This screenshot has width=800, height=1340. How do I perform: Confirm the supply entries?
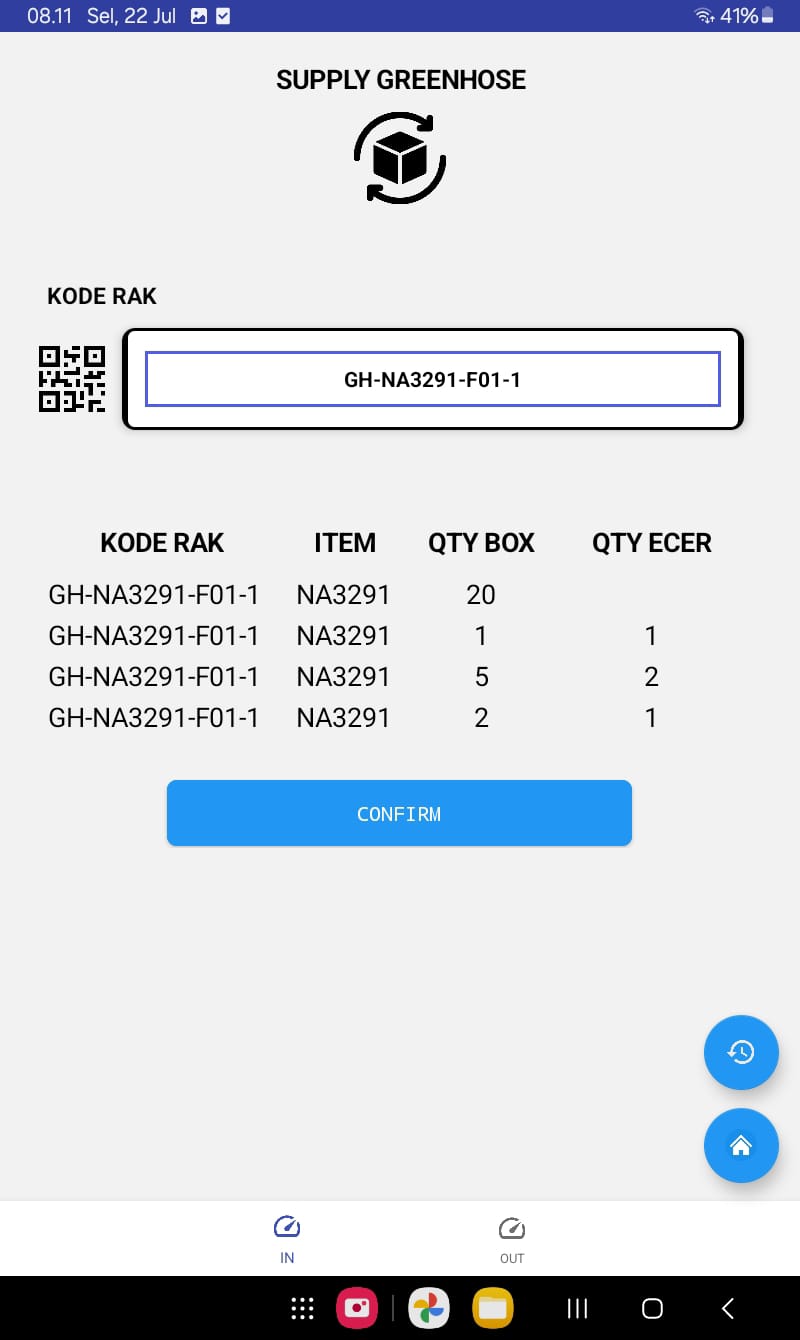coord(399,813)
